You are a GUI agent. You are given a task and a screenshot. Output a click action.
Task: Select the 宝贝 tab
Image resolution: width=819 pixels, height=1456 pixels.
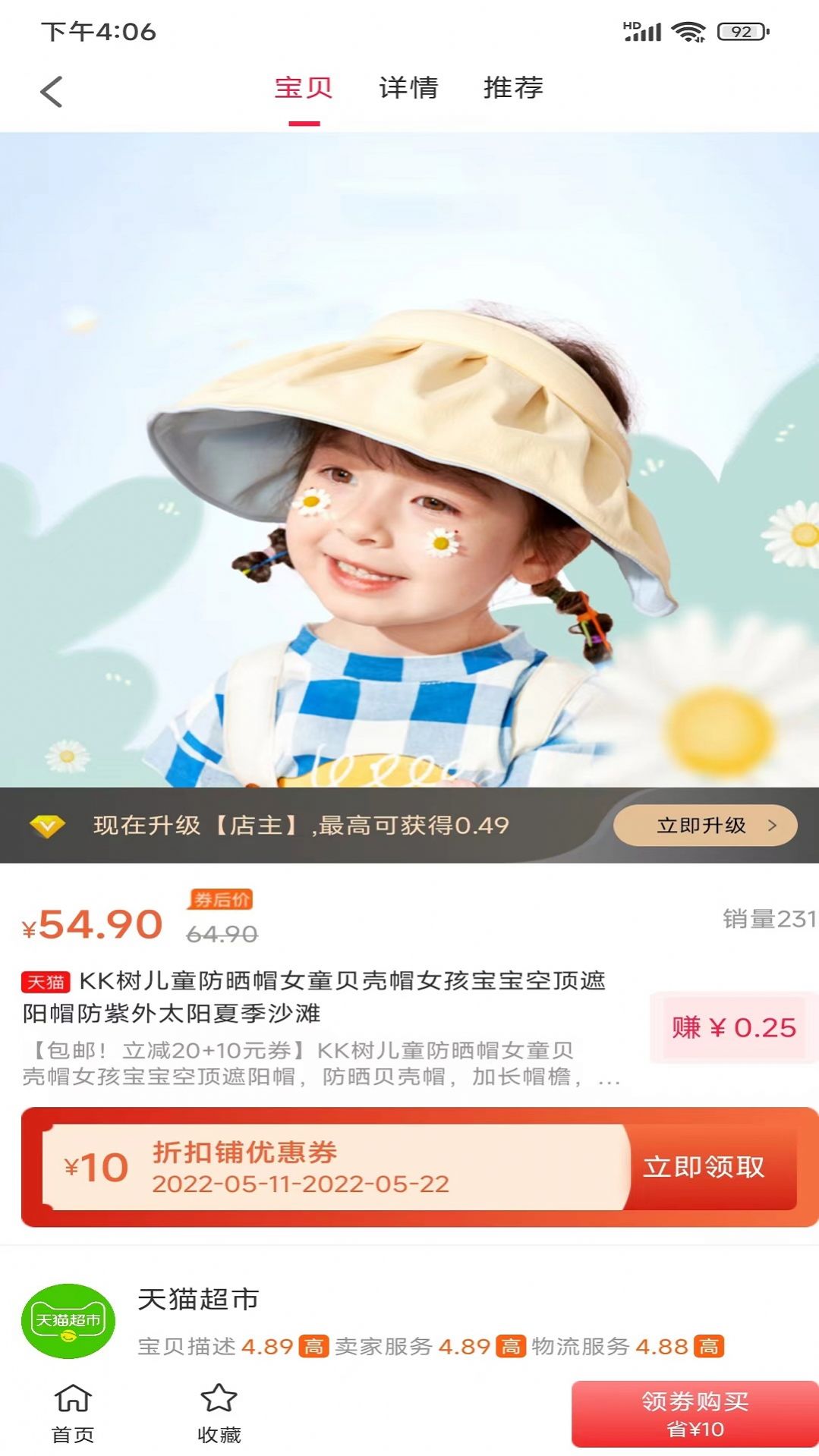coord(304,88)
